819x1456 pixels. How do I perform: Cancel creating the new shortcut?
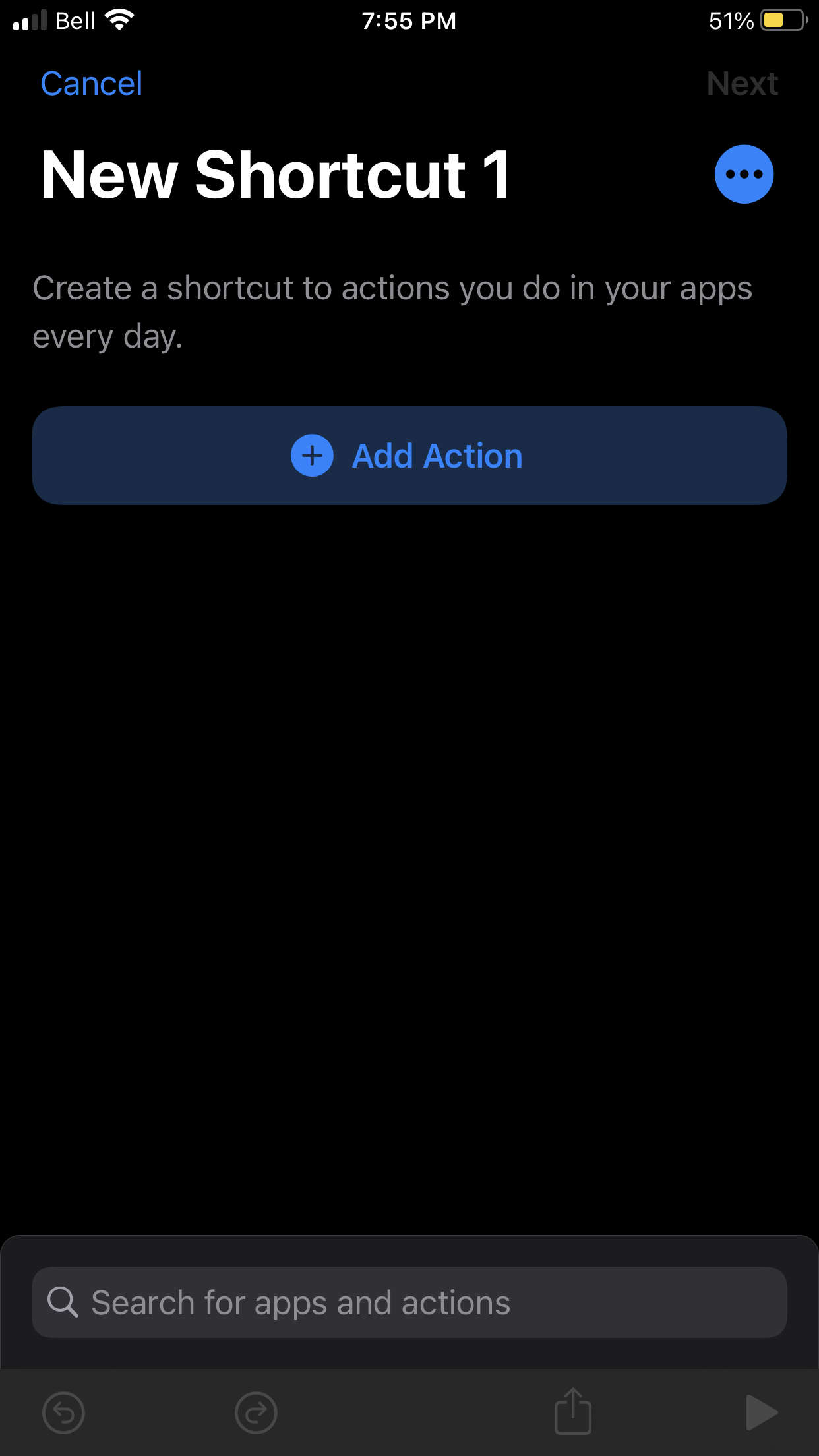[x=92, y=84]
